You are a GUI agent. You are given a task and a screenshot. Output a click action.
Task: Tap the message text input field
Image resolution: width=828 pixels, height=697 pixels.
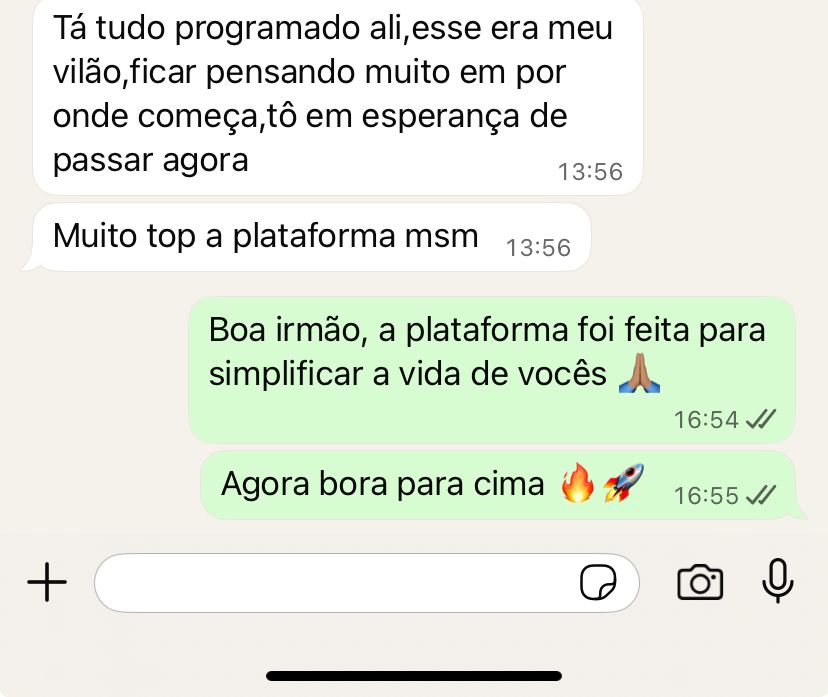[330, 582]
